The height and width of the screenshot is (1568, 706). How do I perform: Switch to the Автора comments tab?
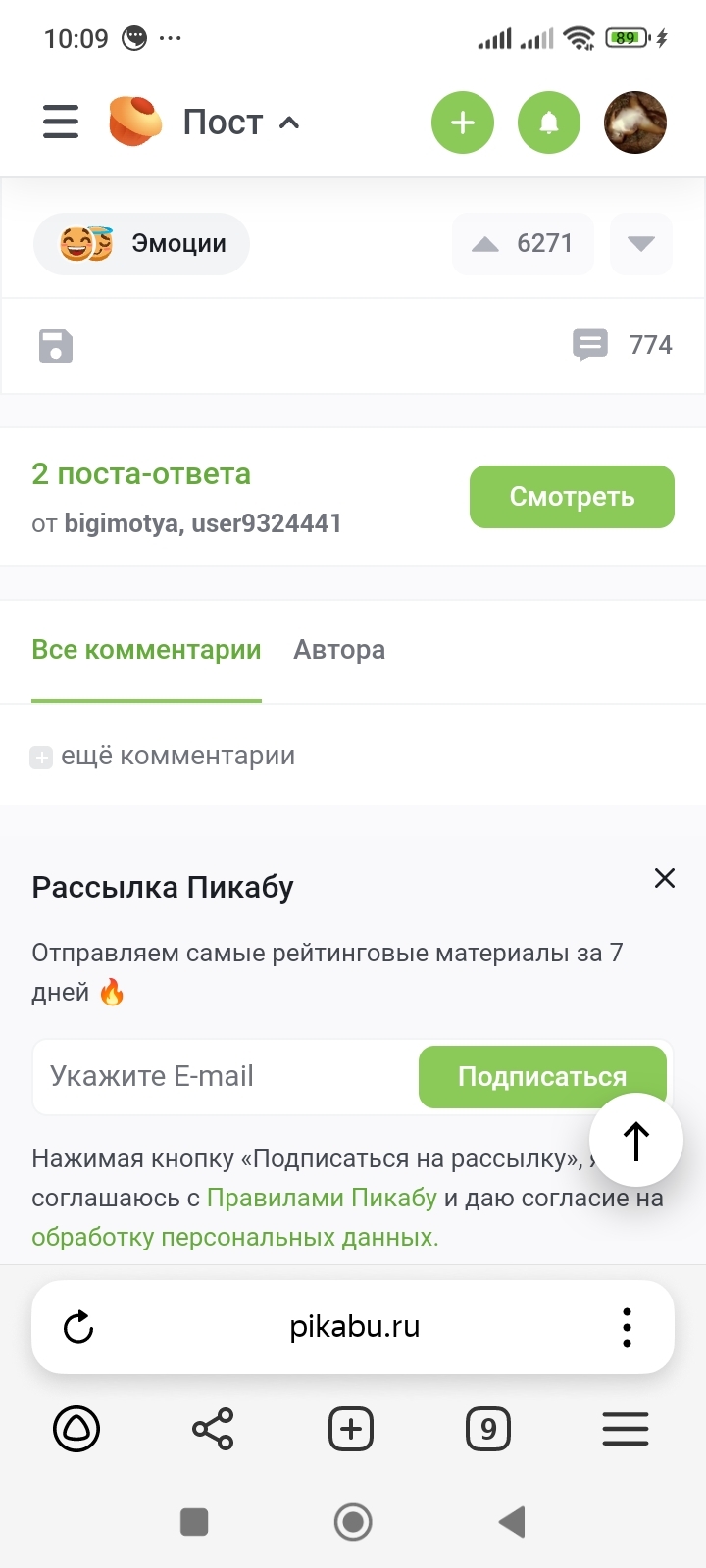(339, 650)
